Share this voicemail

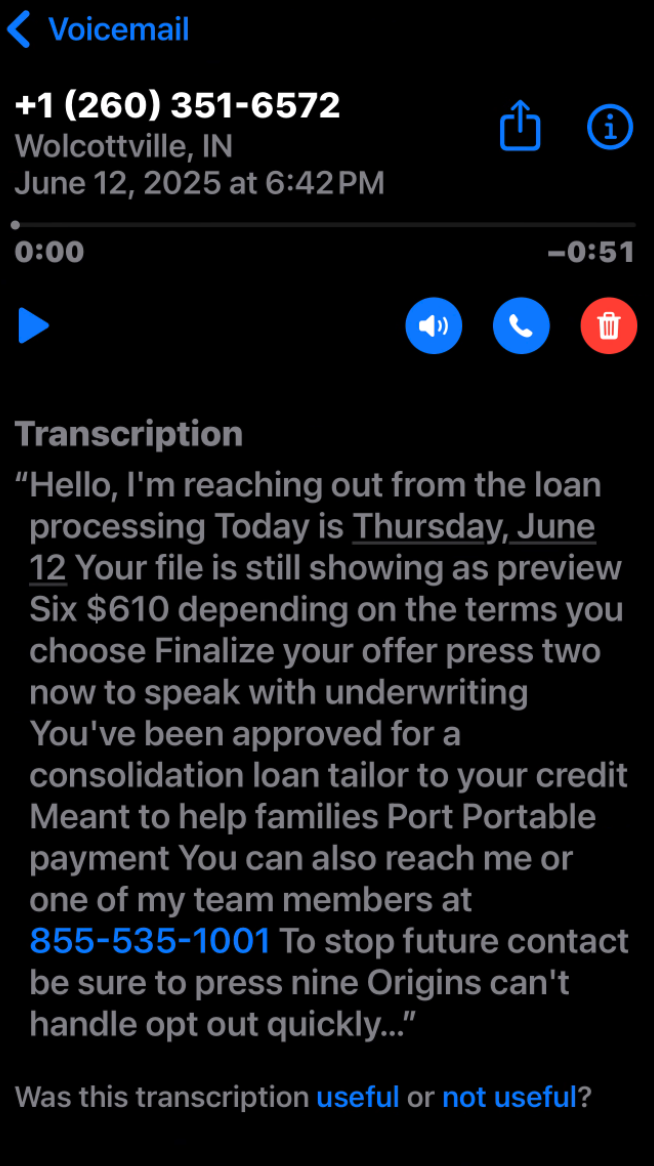[520, 128]
